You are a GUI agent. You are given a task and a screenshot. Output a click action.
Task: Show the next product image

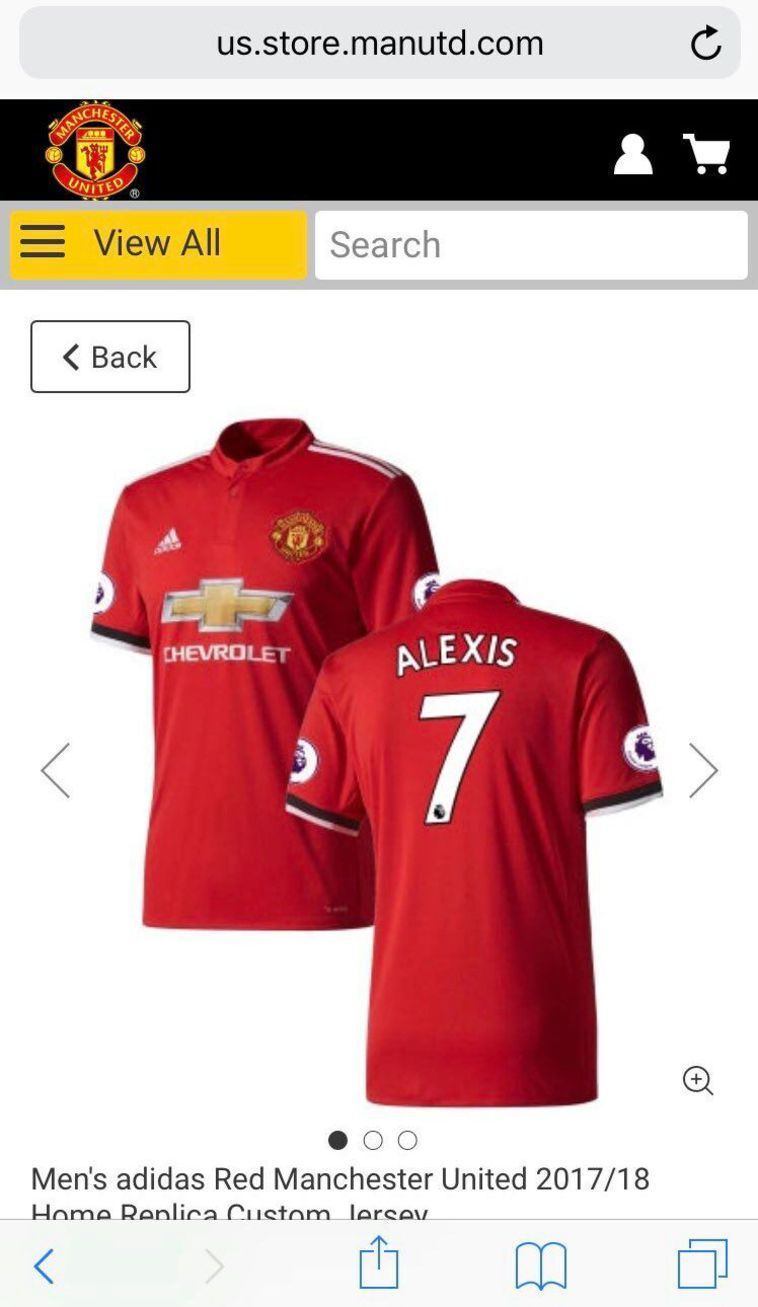point(703,769)
